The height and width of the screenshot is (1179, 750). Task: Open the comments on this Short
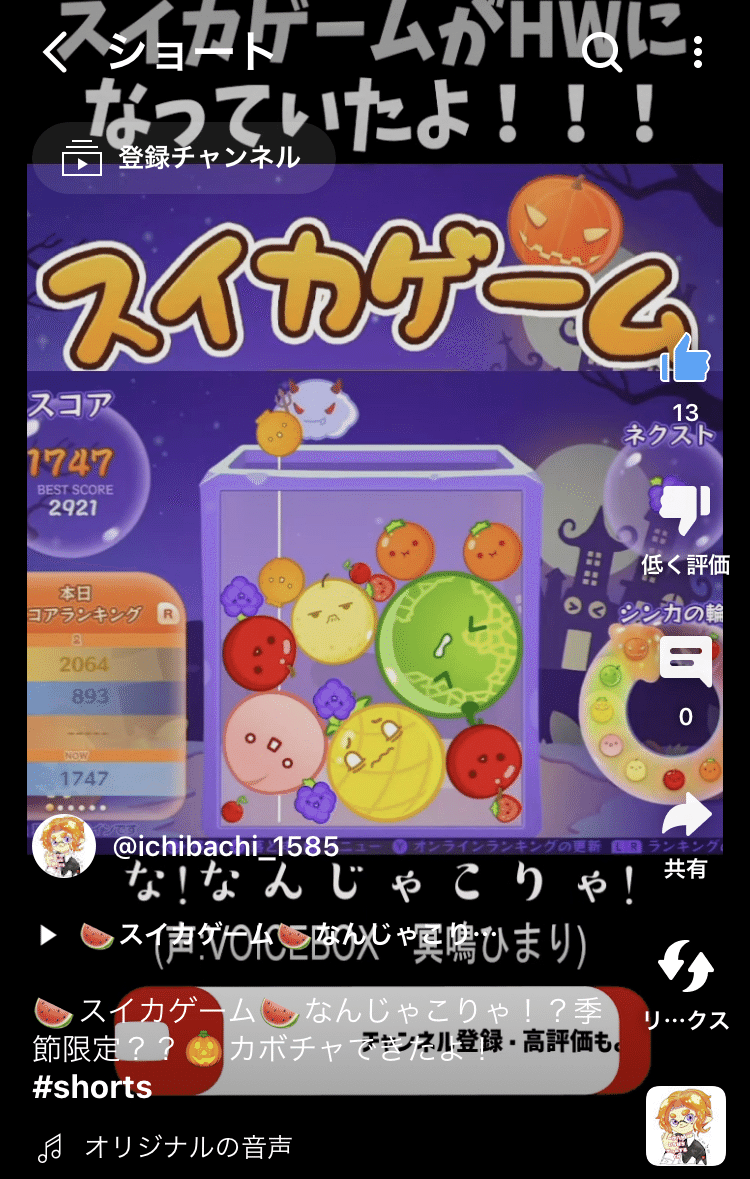686,662
